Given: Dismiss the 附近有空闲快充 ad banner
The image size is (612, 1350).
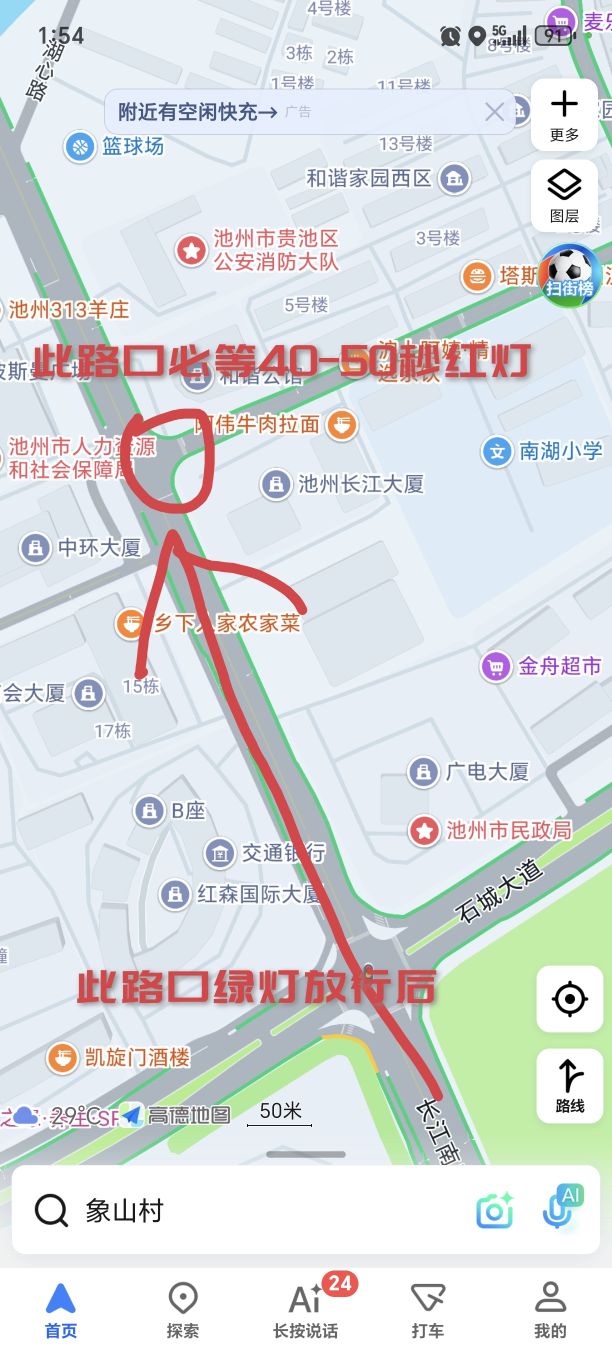Looking at the screenshot, I should tap(494, 112).
